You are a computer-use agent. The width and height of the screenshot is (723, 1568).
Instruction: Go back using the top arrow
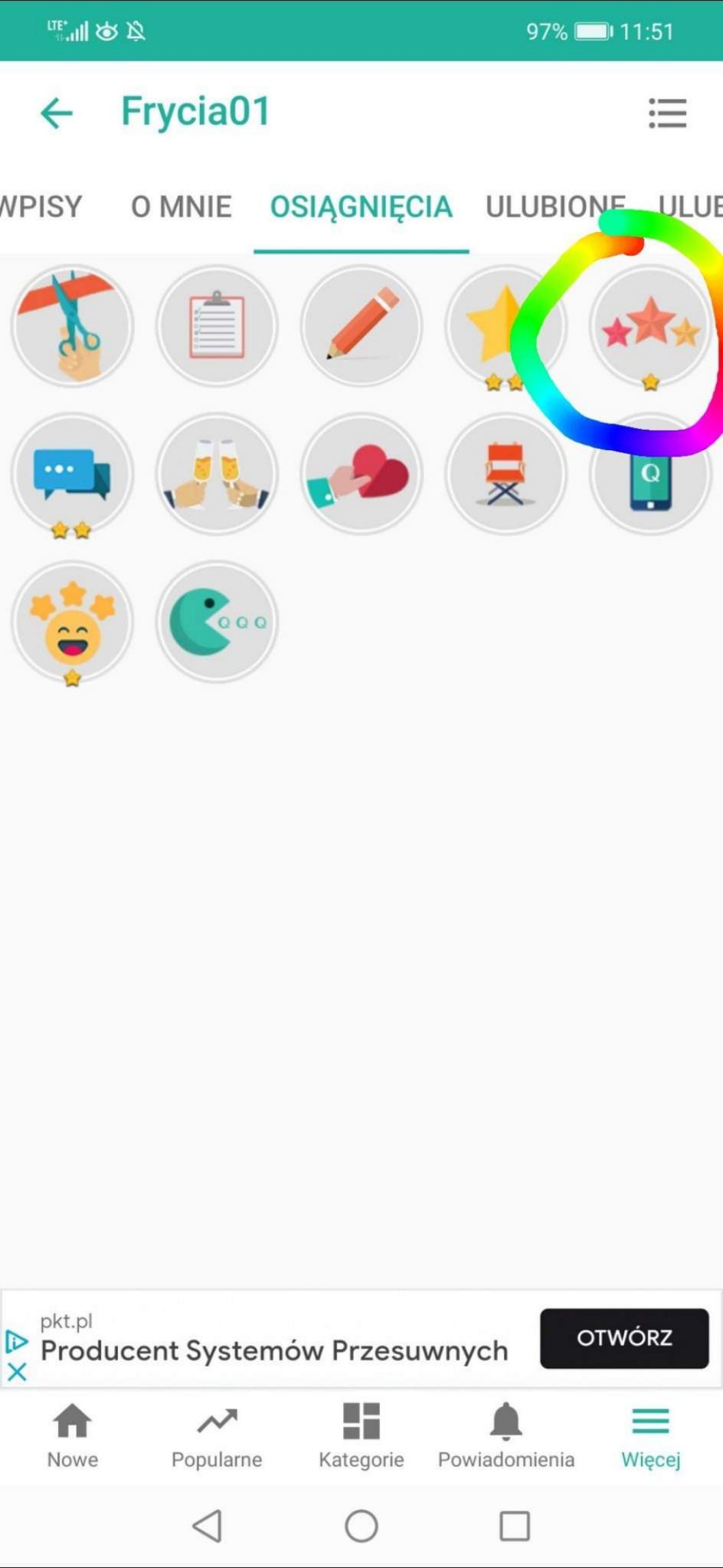pos(57,113)
